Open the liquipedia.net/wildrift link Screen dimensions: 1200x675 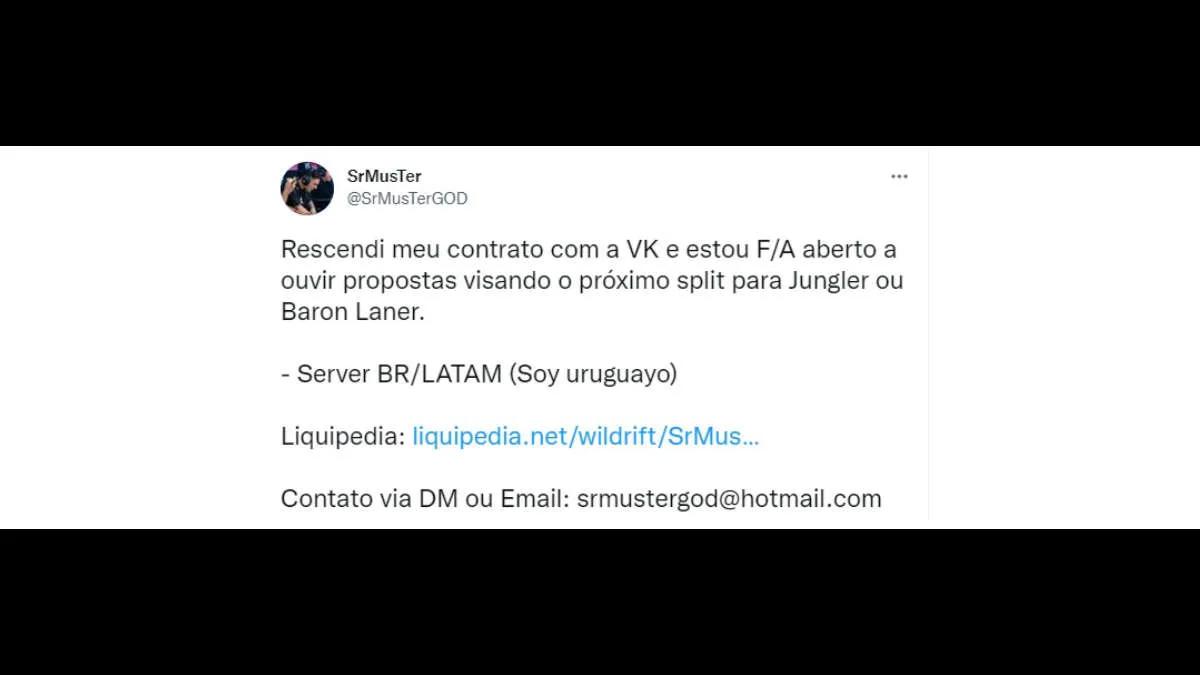coord(585,437)
